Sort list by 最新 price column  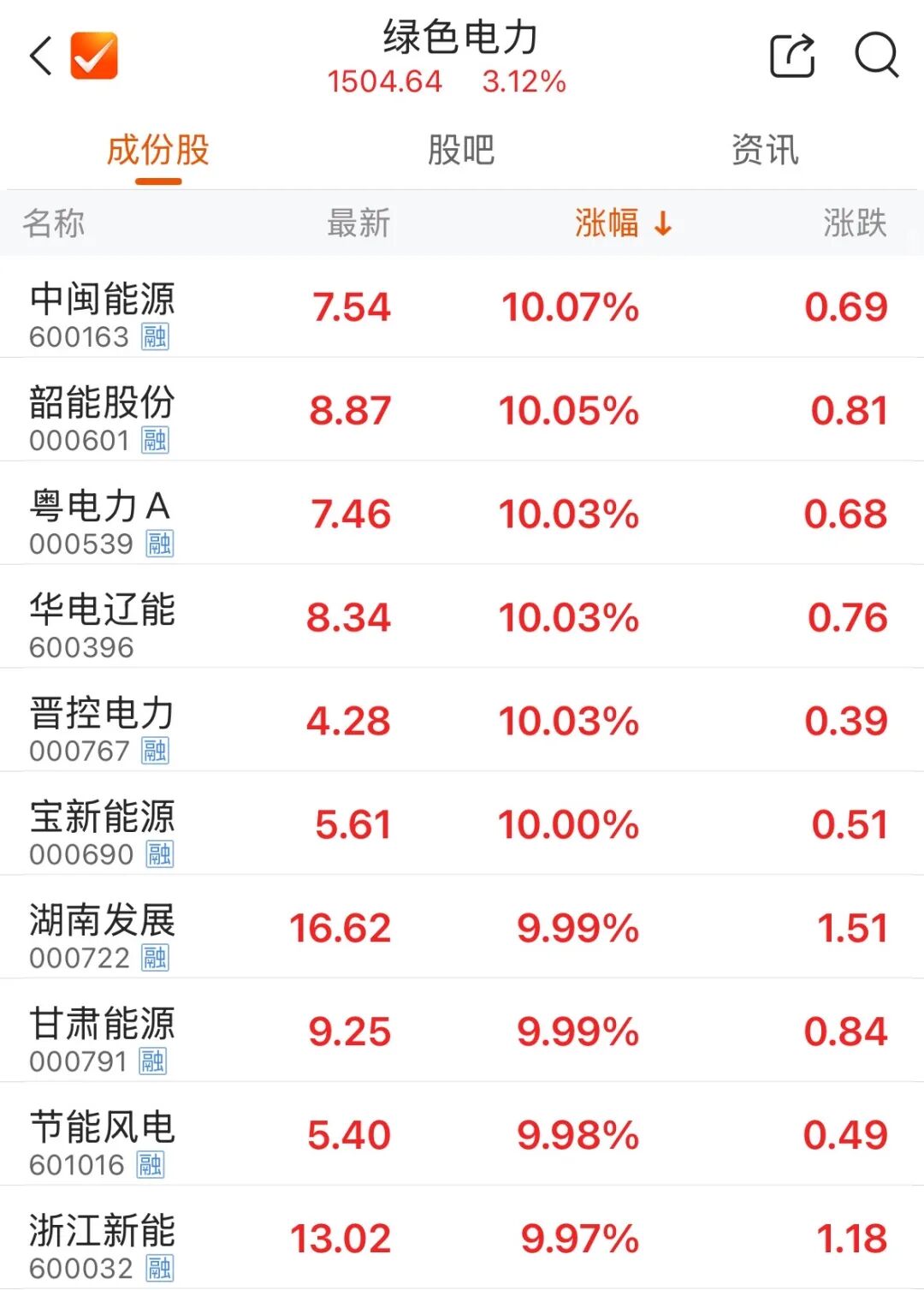(x=358, y=223)
